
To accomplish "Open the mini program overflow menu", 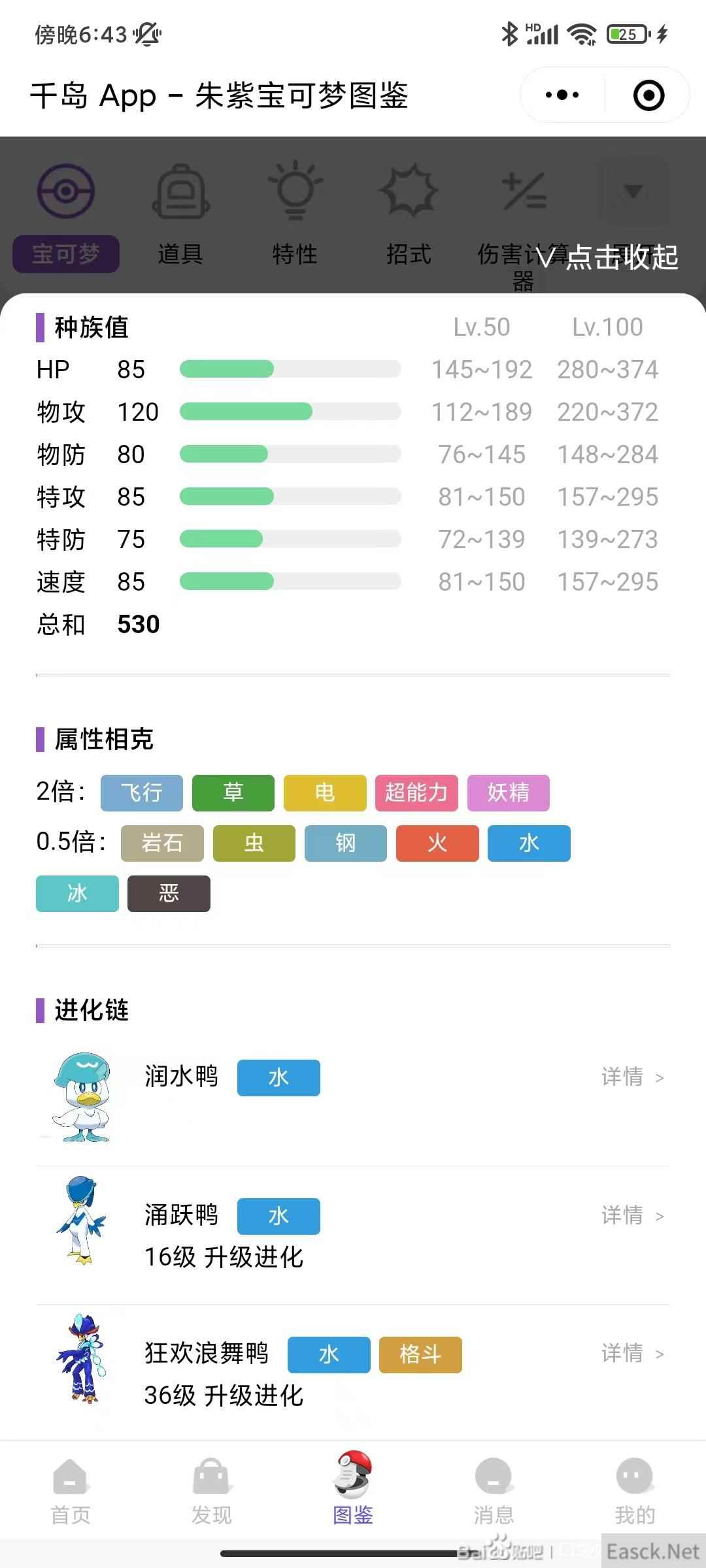I will pos(562,95).
